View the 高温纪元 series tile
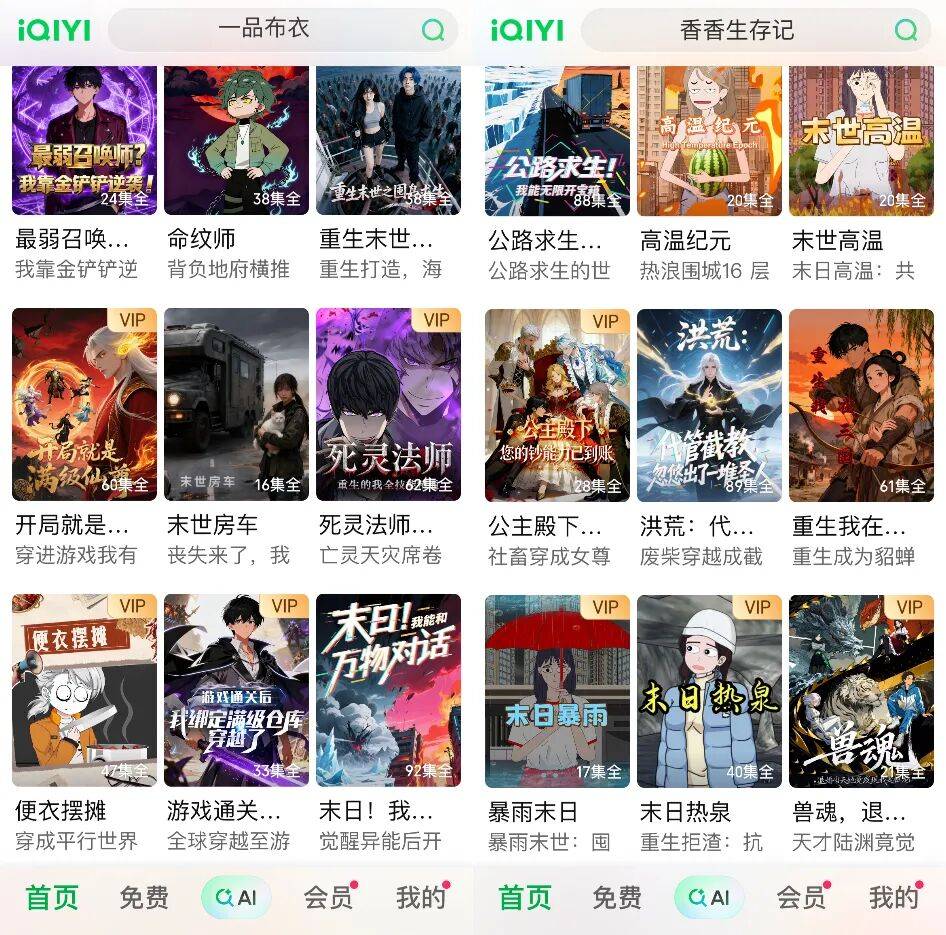 point(709,140)
